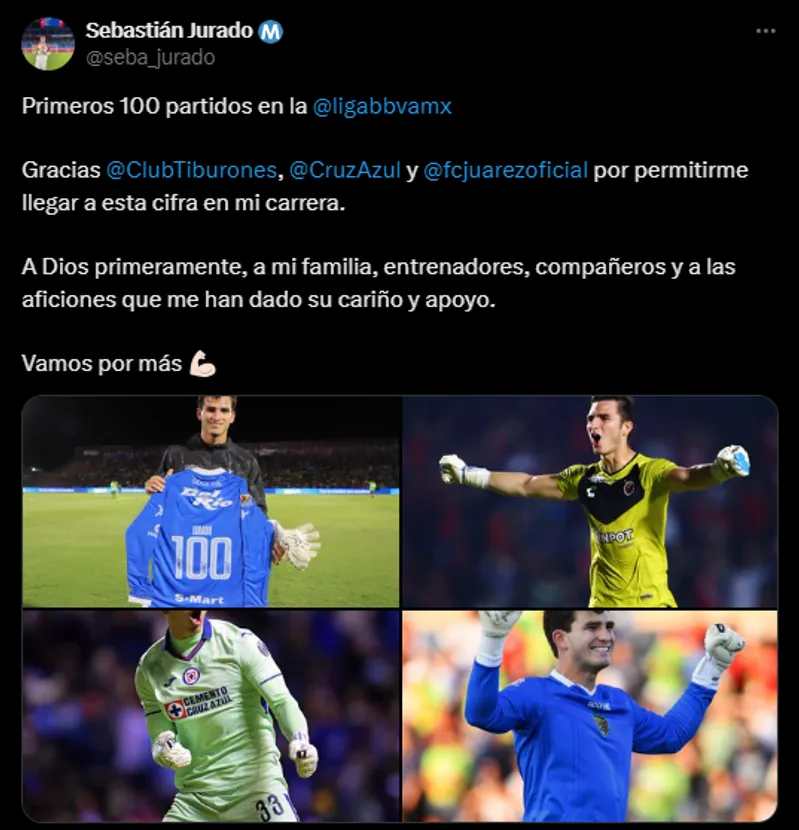Open the photo of the goalkeeper in yellow kit
Viewport: 799px width, 830px height.
pos(590,502)
